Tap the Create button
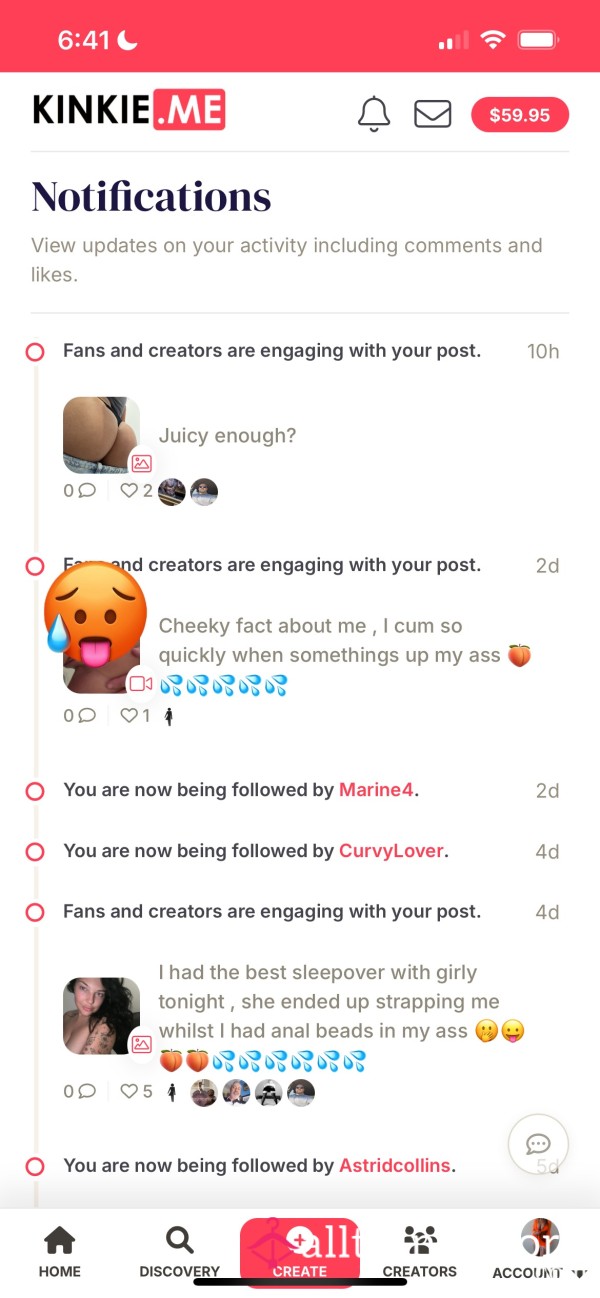This screenshot has height=1298, width=600. [x=300, y=1250]
